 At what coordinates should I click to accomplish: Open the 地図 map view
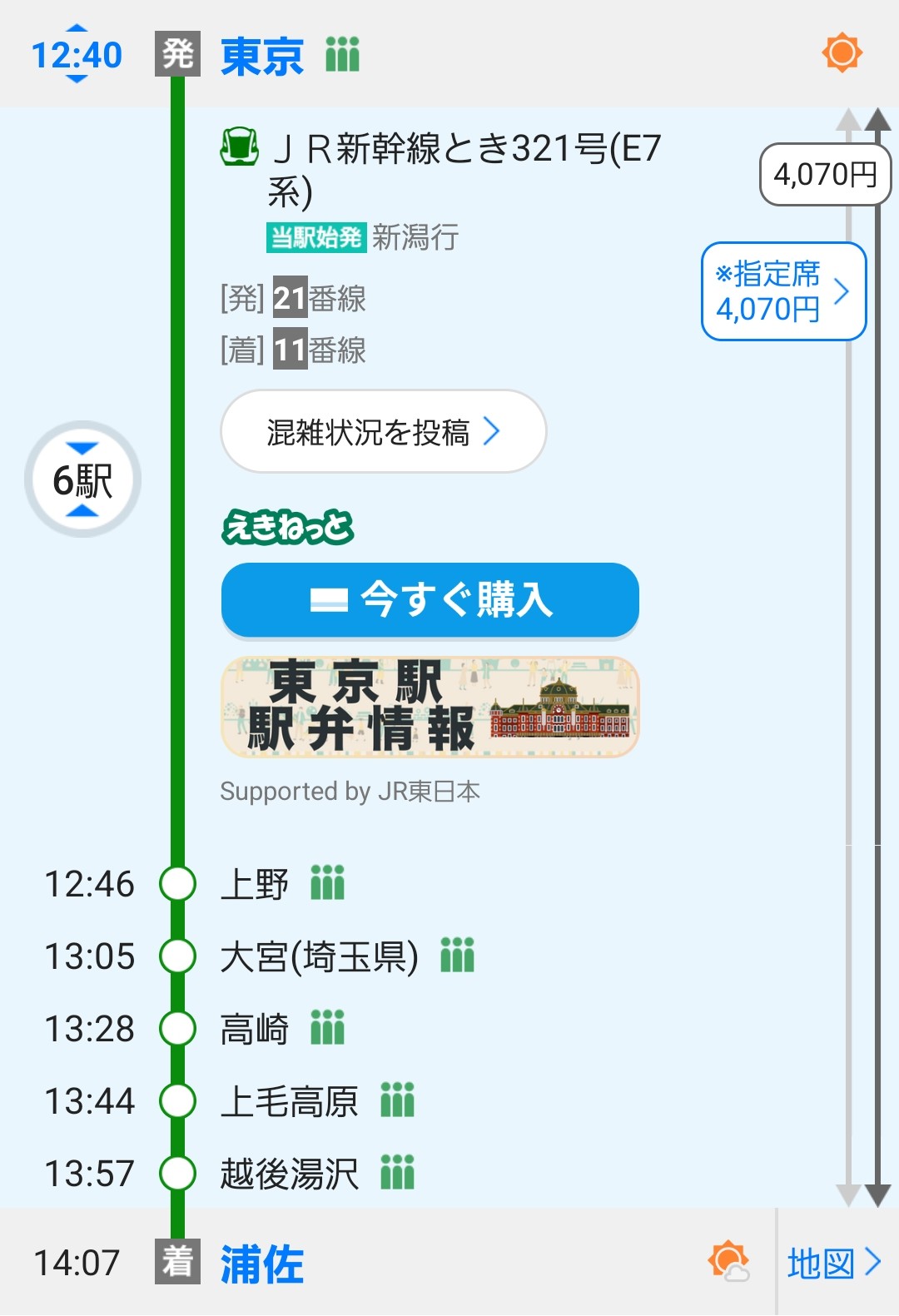833,1263
